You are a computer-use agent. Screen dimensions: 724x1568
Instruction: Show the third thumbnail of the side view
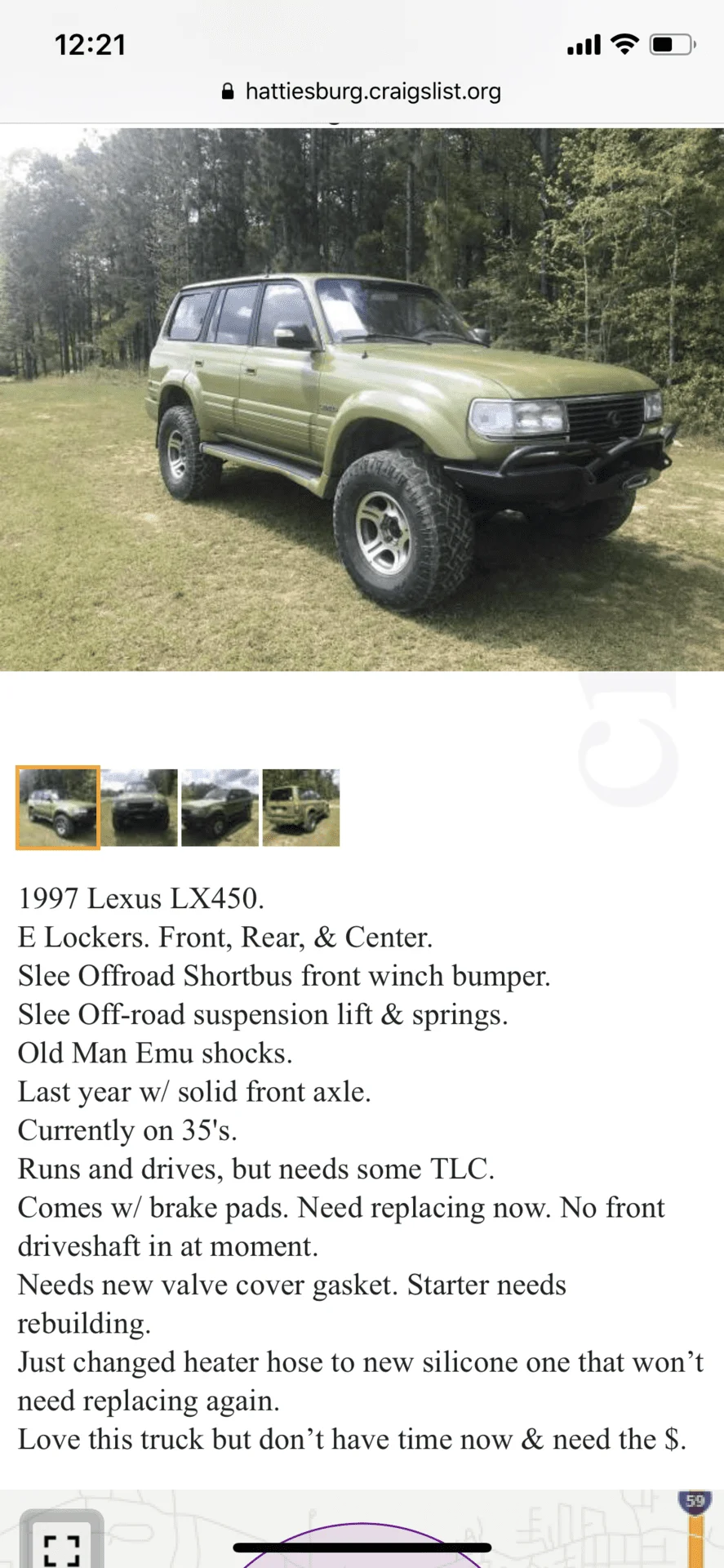pos(220,808)
